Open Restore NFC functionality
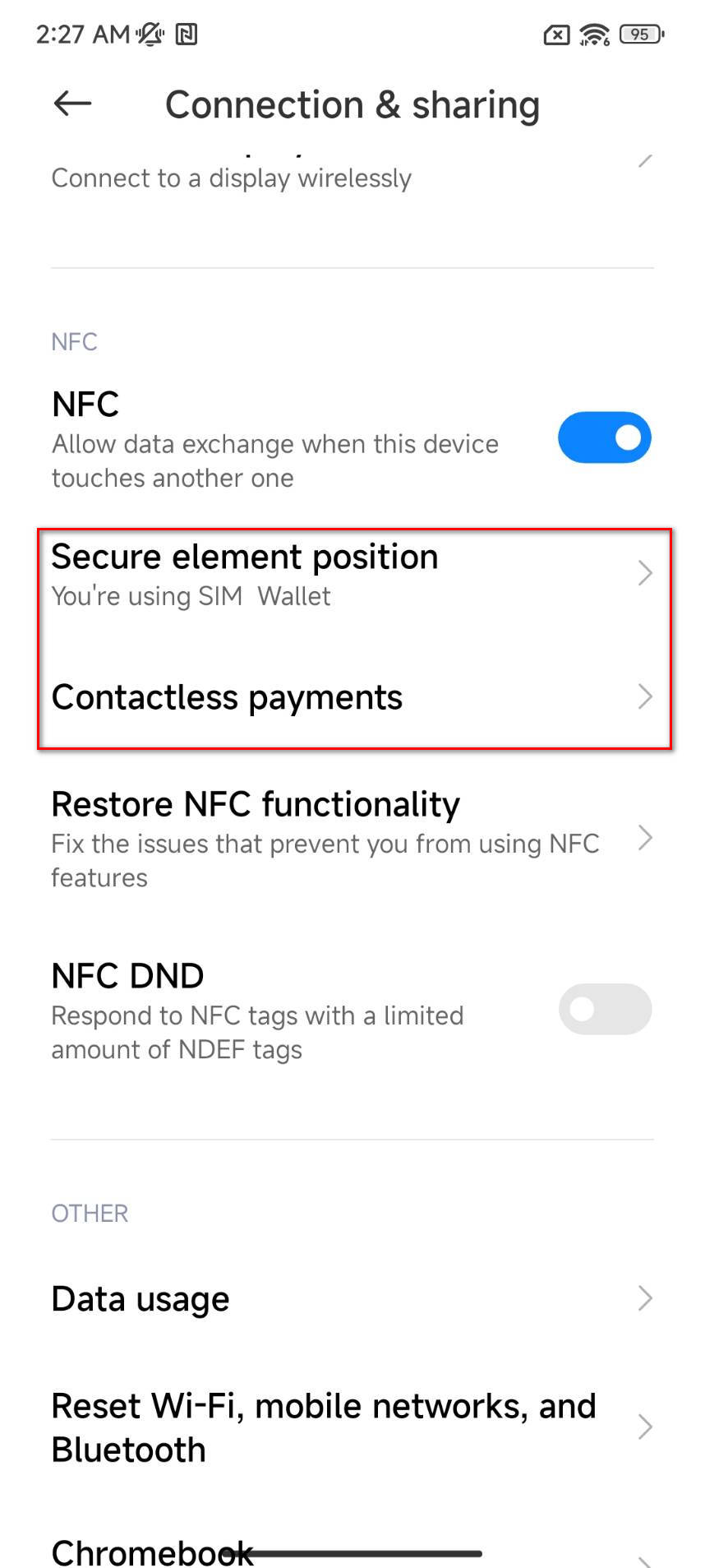 352,839
